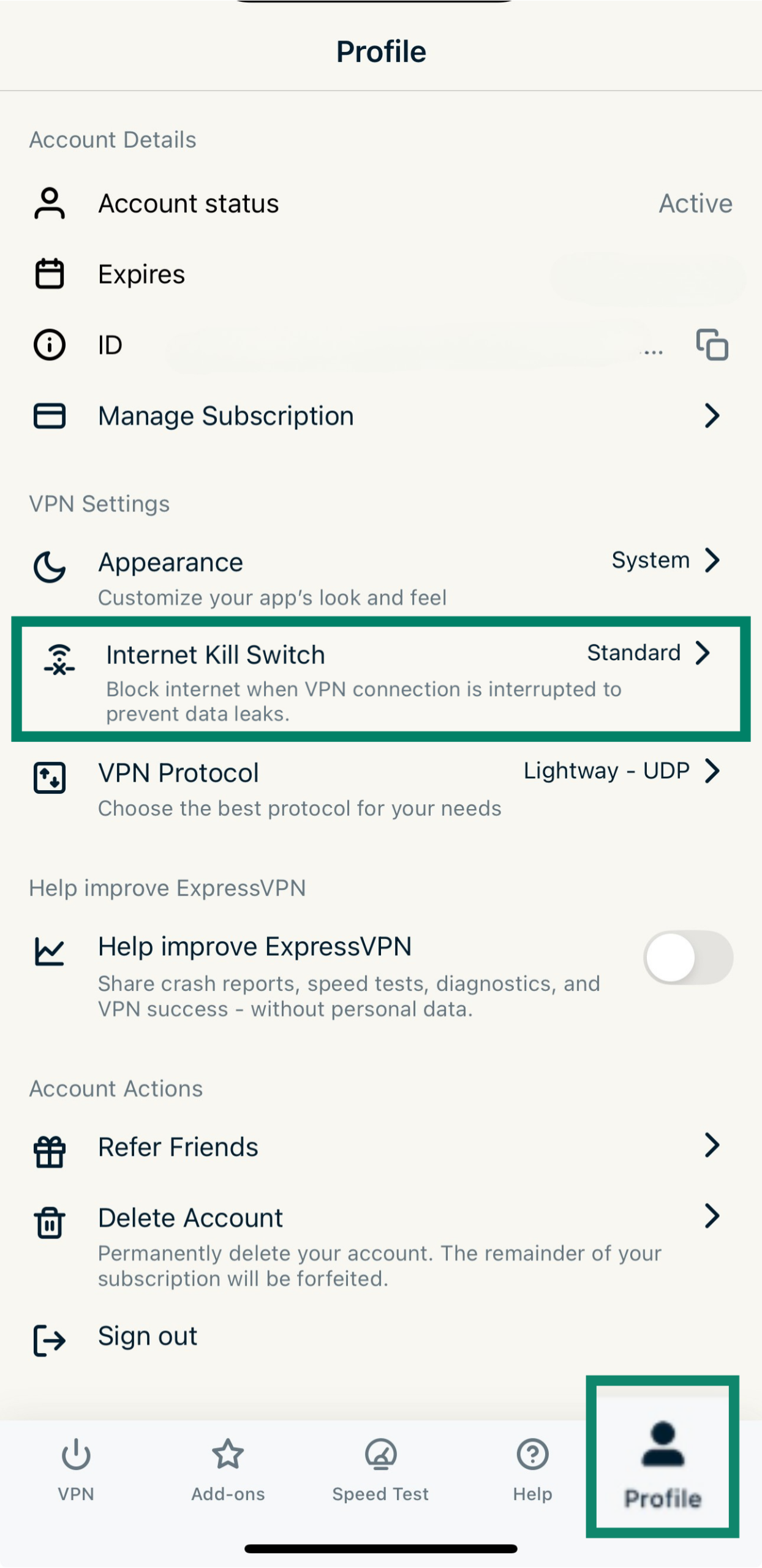762x1568 pixels.
Task: Enable Help improve ExpressVPN switch
Action: pyautogui.click(x=687, y=957)
